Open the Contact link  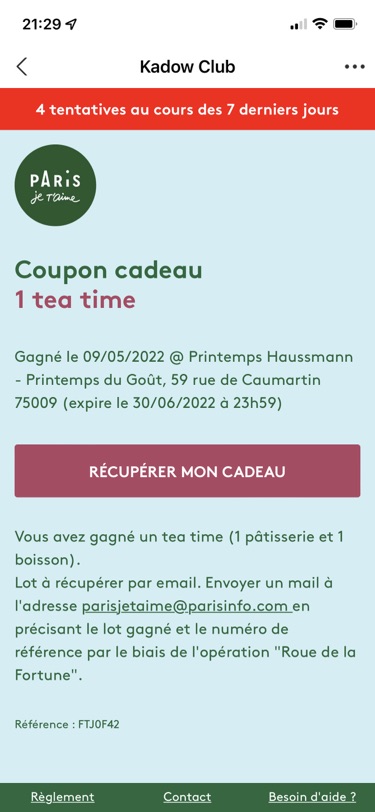coord(187,797)
